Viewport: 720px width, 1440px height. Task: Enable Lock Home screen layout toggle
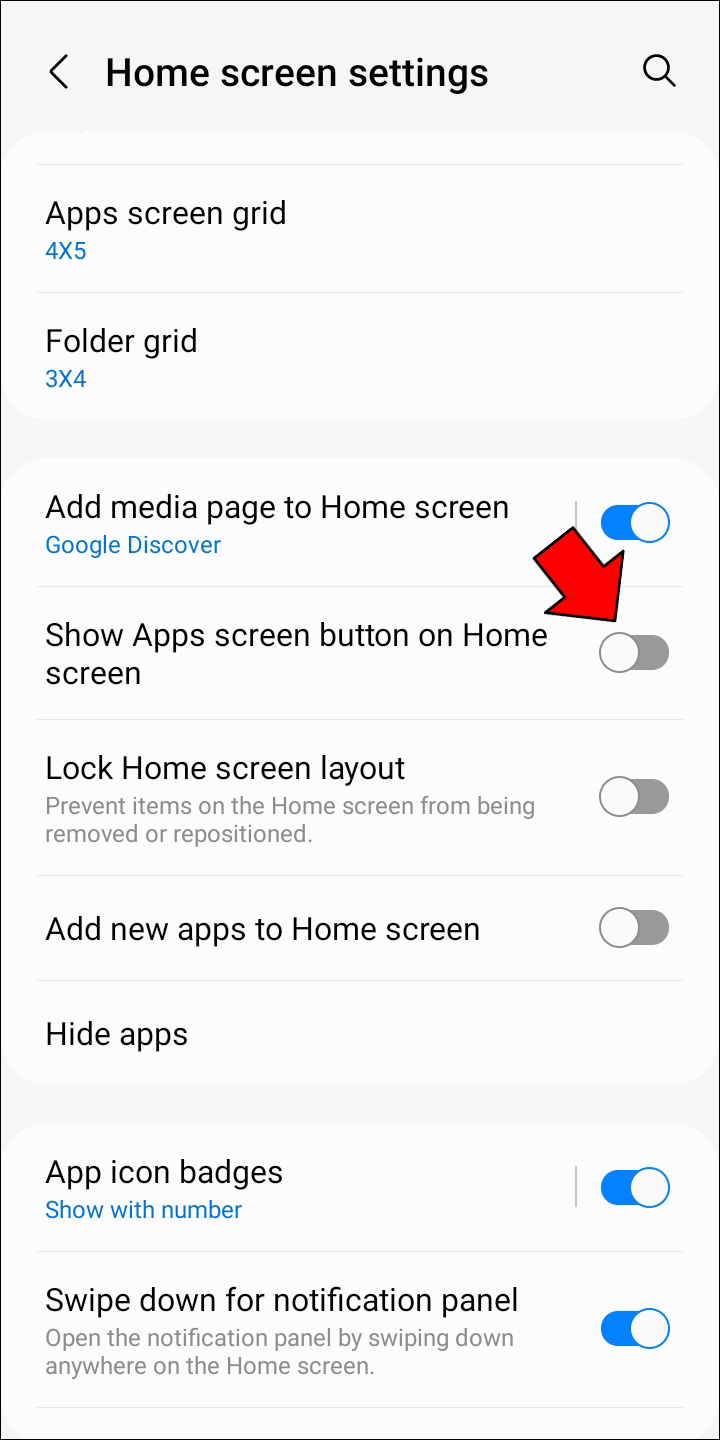(634, 797)
